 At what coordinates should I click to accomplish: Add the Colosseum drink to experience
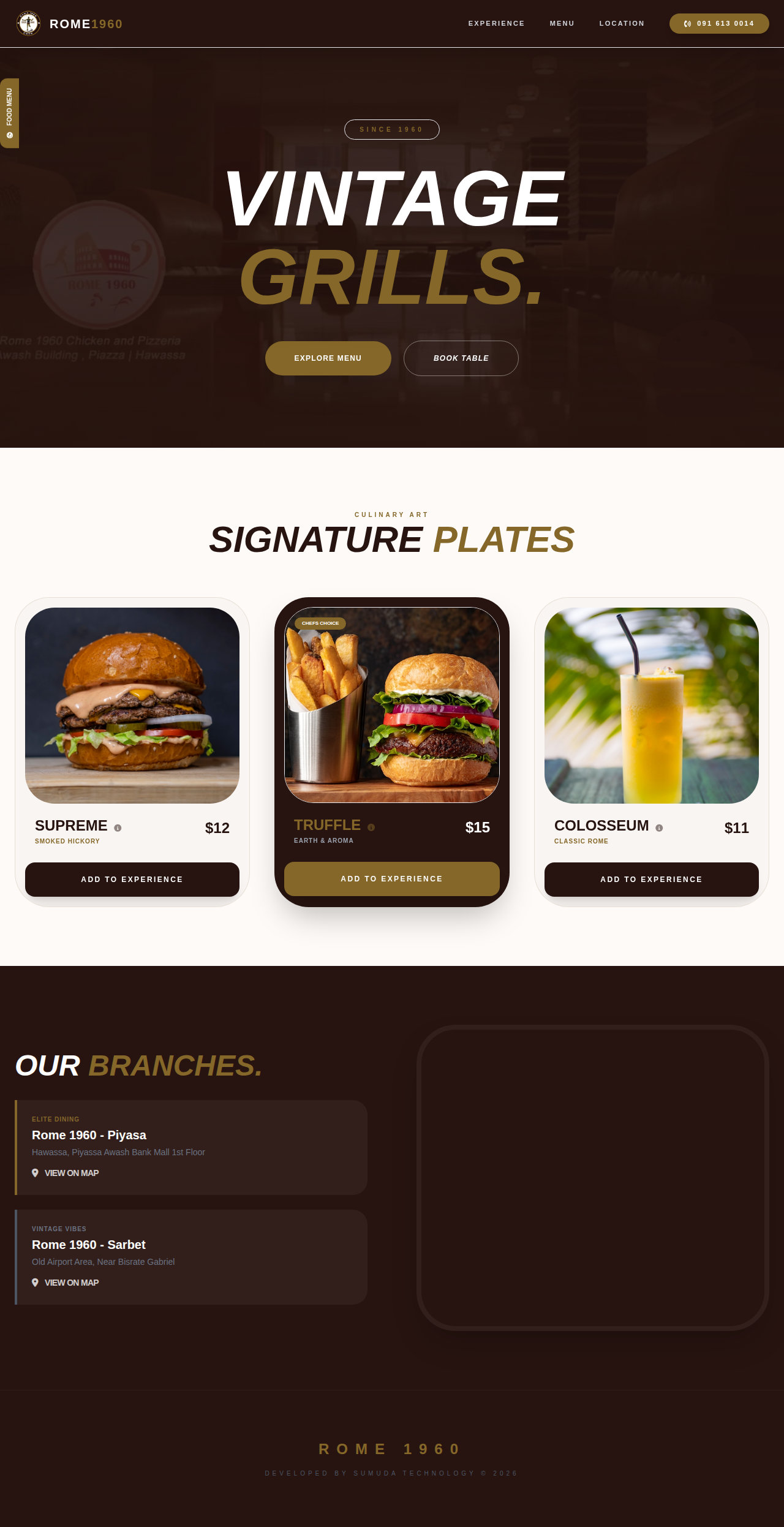click(650, 879)
